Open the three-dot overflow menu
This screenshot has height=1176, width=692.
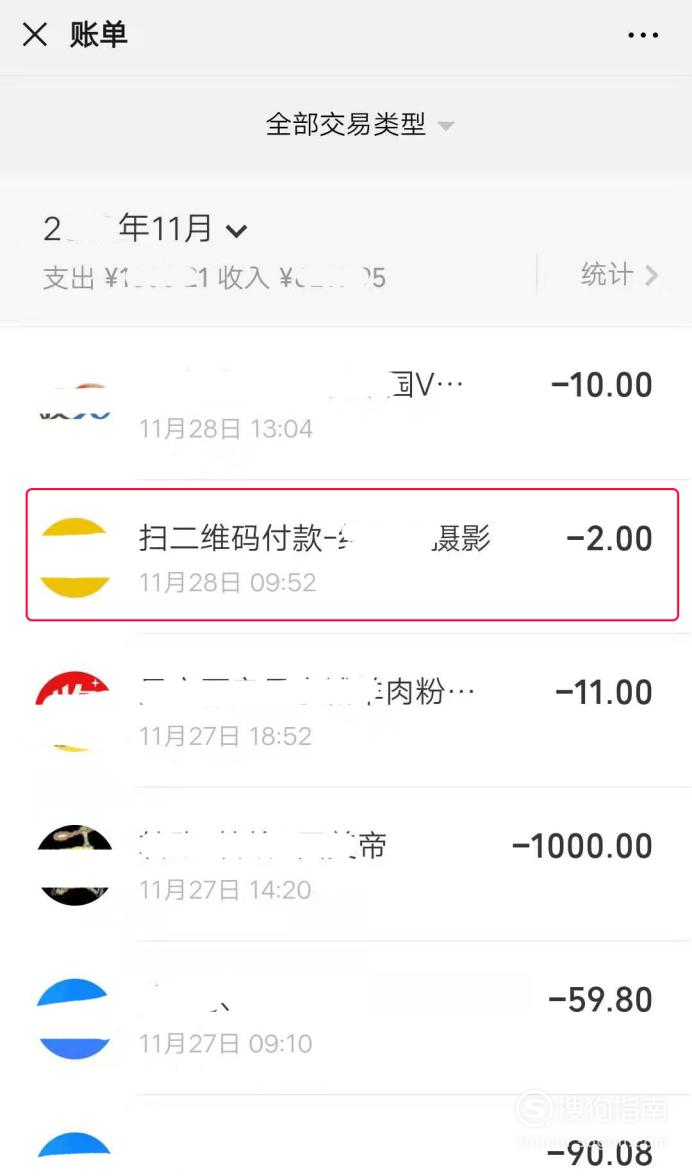[643, 35]
